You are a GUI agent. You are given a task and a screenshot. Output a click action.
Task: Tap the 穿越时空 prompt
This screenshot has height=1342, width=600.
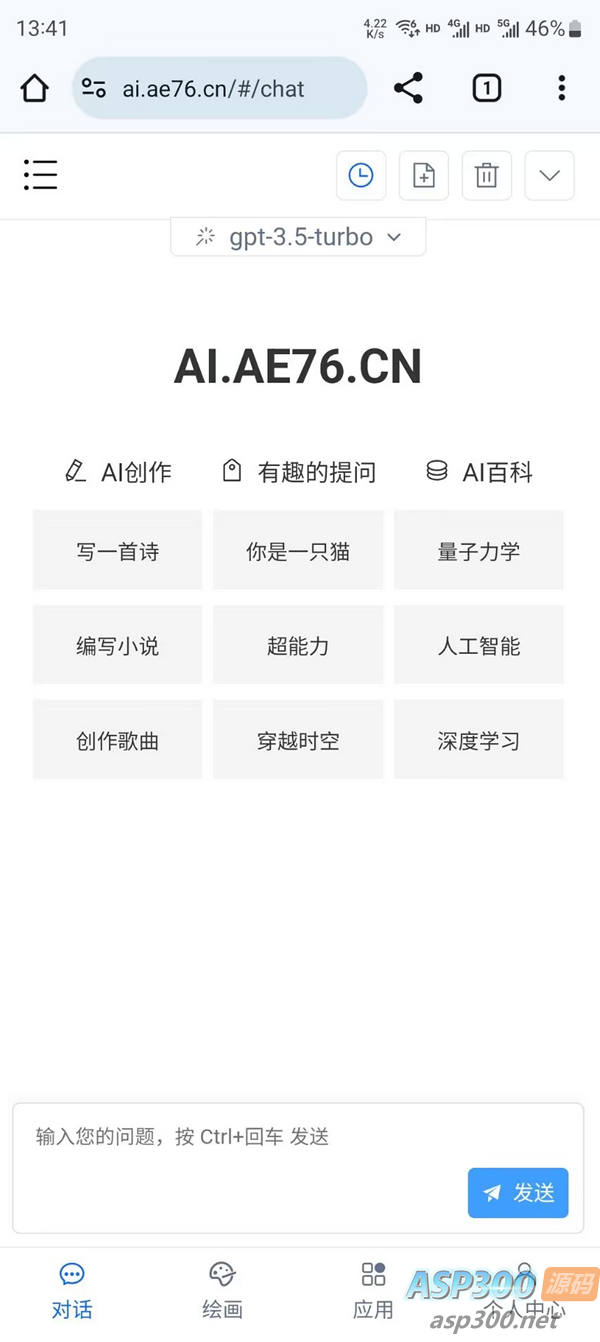click(298, 741)
